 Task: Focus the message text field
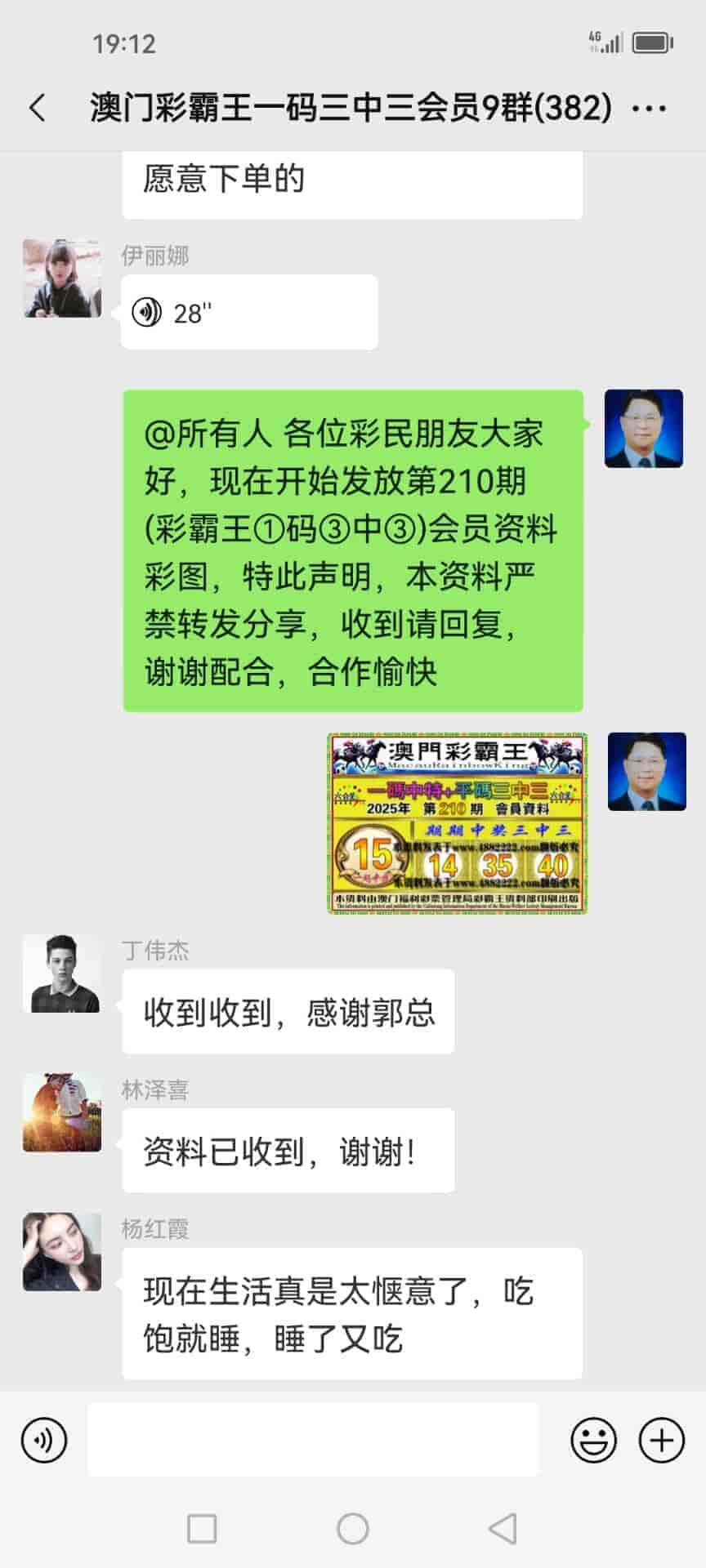point(314,1440)
